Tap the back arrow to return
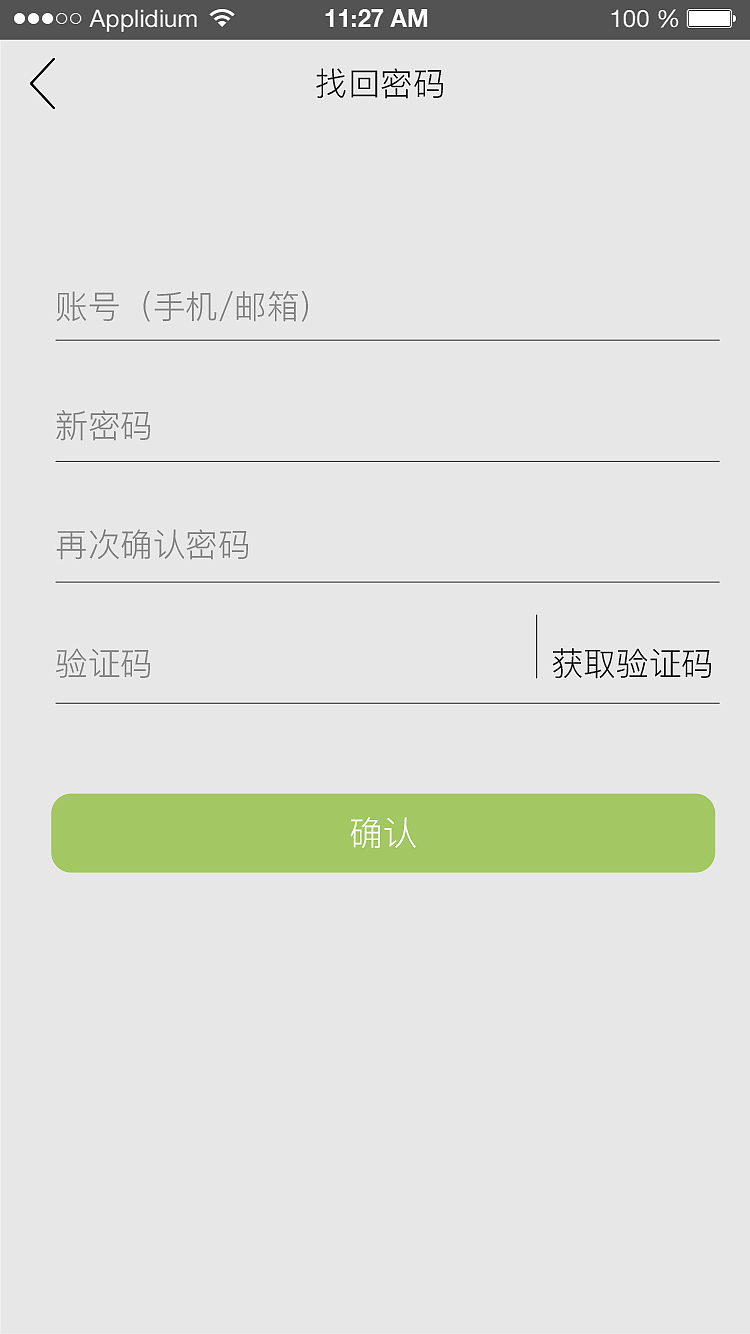The image size is (750, 1334). (42, 84)
